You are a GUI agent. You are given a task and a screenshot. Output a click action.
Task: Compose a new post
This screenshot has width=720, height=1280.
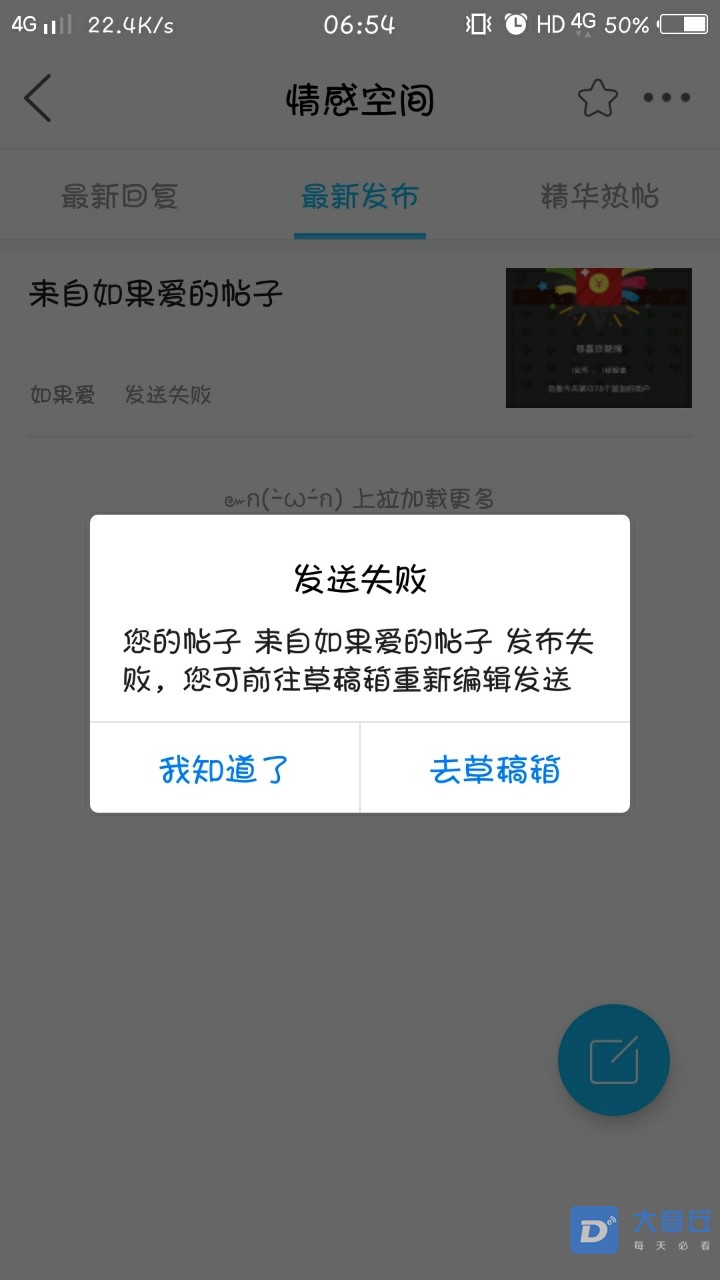coord(613,1060)
